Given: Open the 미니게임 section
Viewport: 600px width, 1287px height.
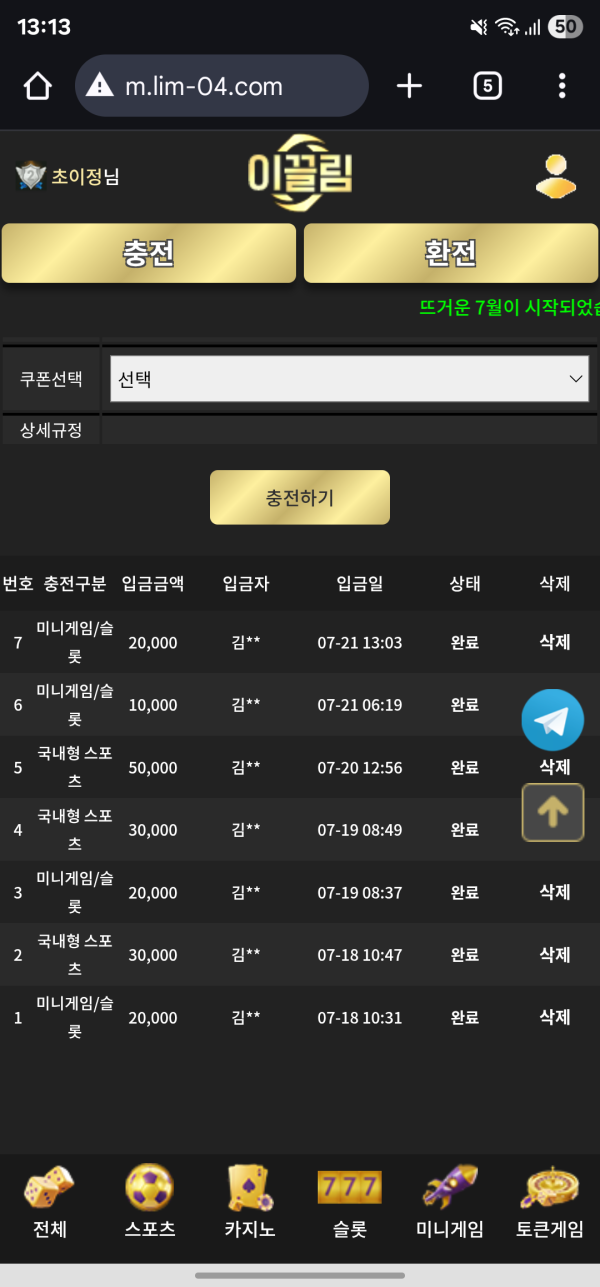Looking at the screenshot, I should (x=450, y=1201).
